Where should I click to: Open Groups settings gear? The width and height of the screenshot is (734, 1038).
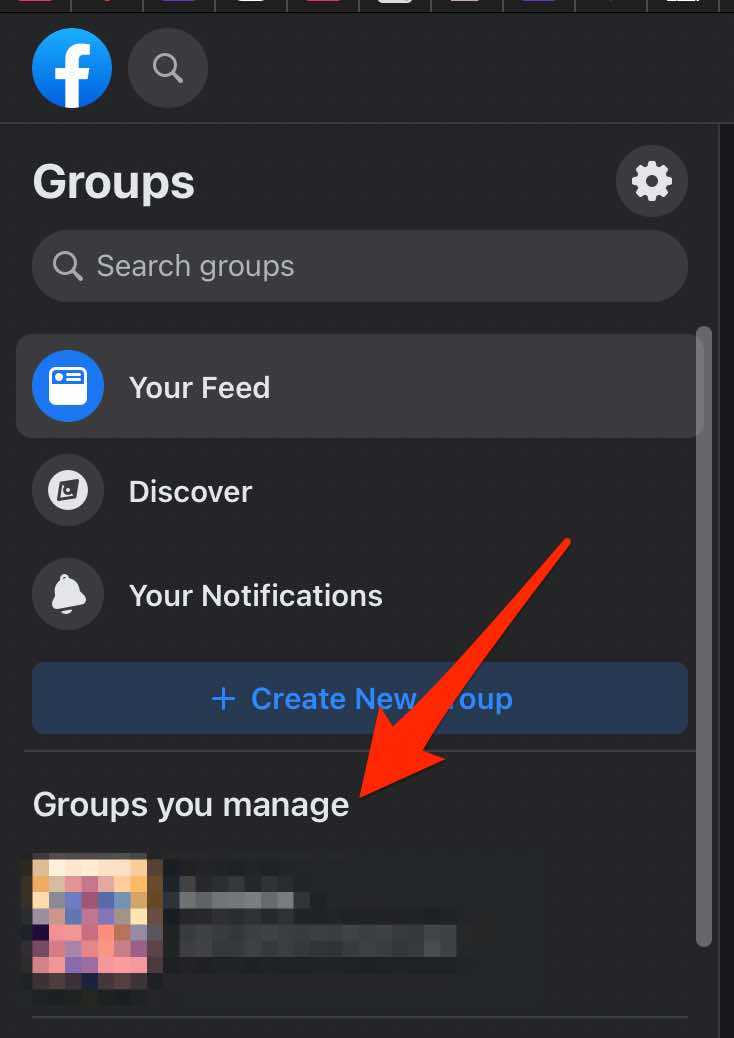[x=652, y=181]
